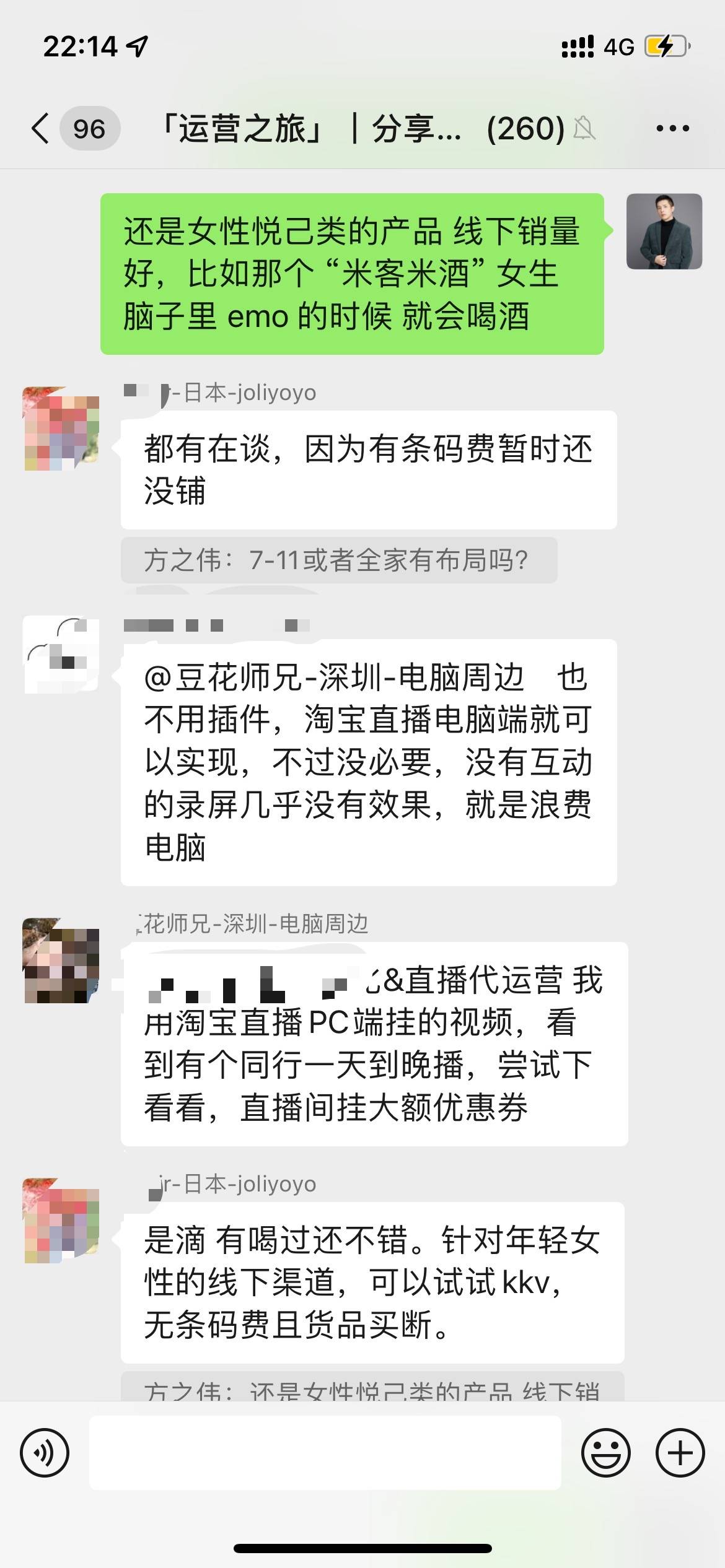Screen dimensions: 725x1568
Task: Focus the message text field
Action: tap(325, 1452)
